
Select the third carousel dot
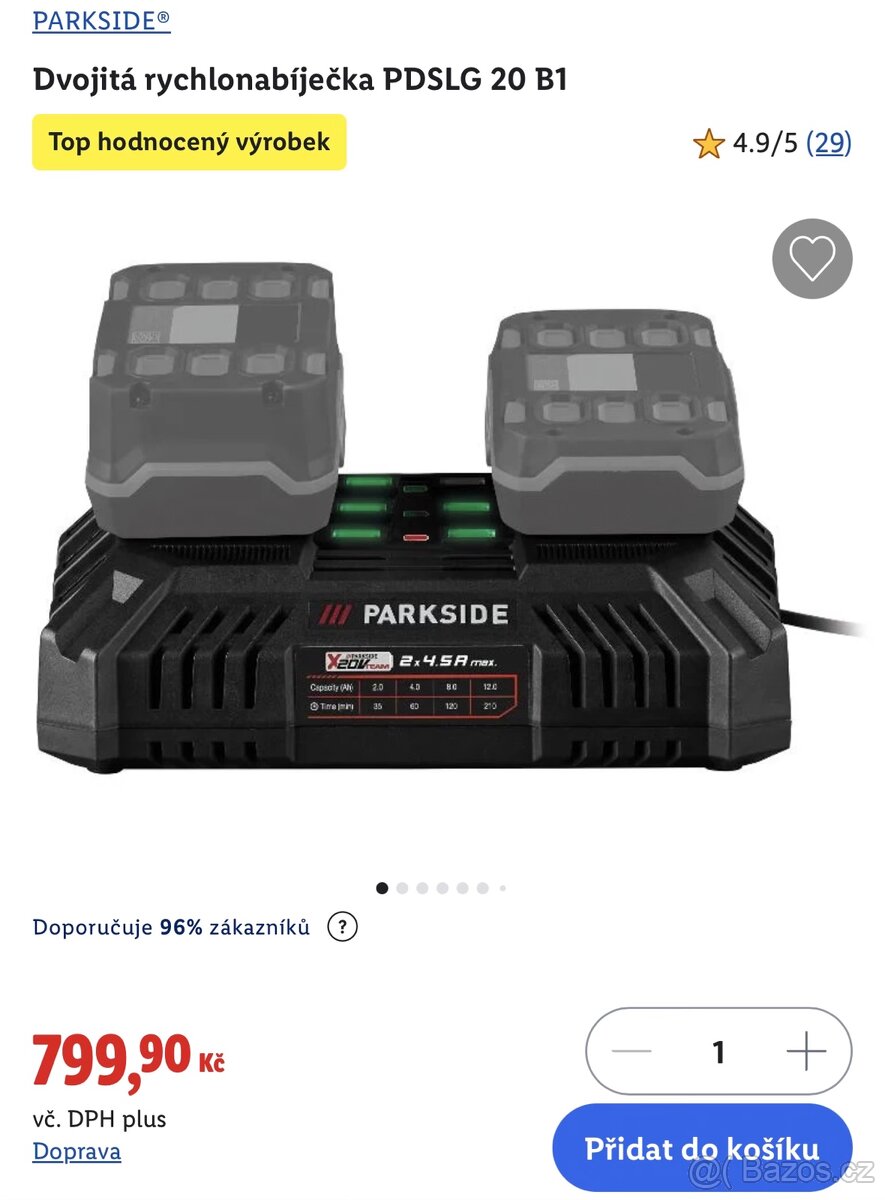click(x=423, y=885)
